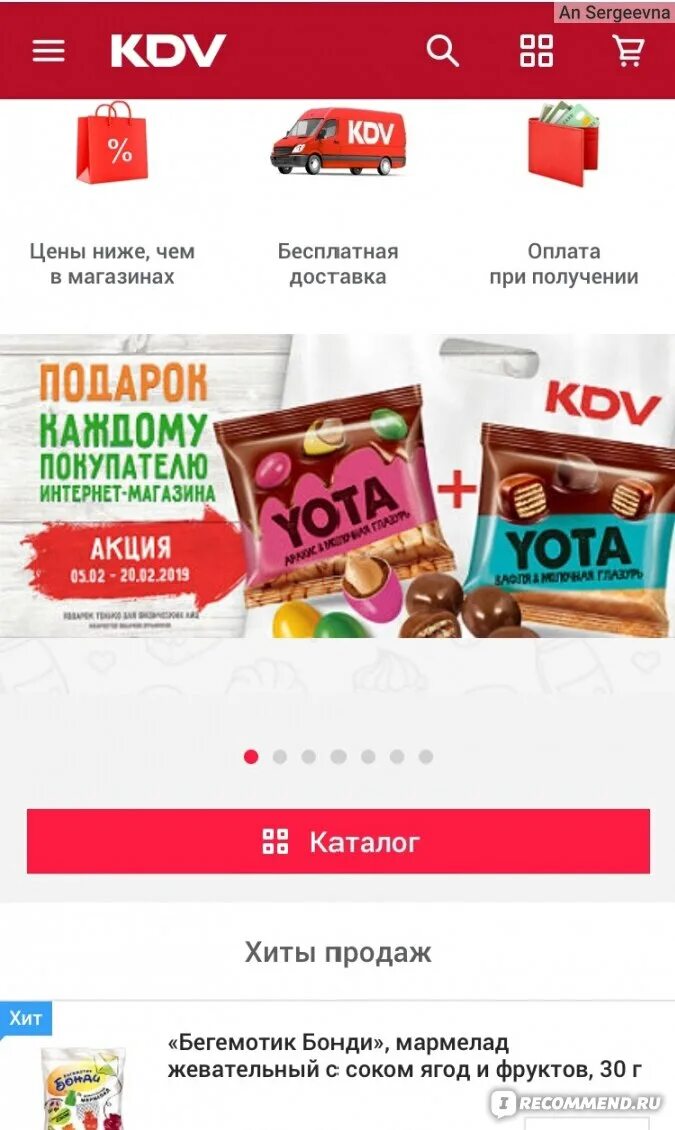Tap the search magnifier icon

(442, 51)
